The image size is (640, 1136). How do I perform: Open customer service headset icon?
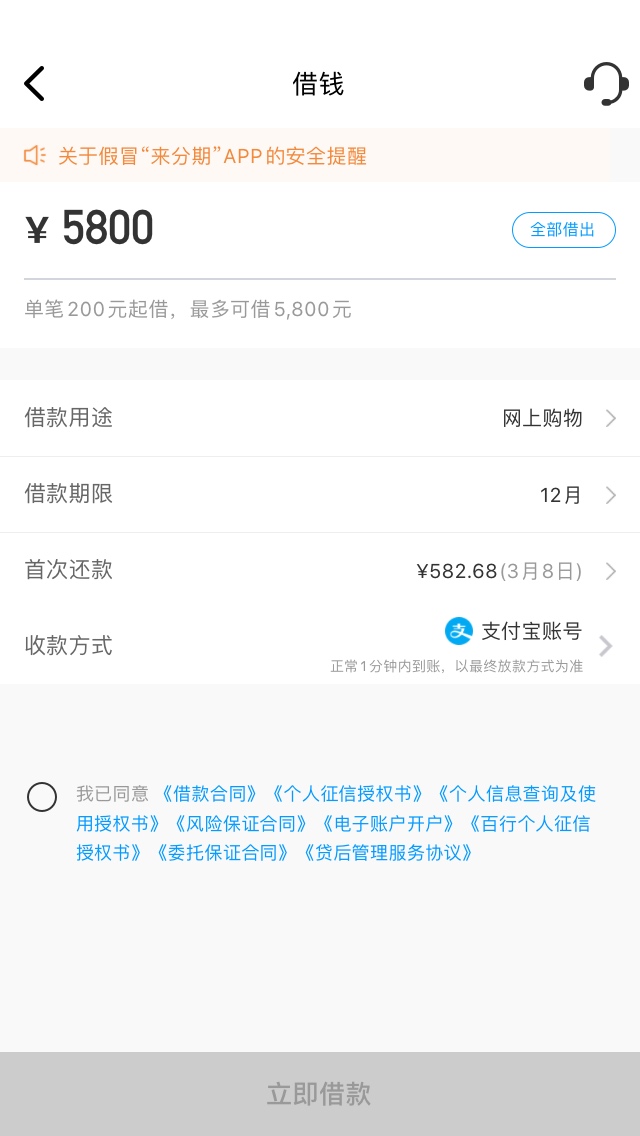[606, 83]
